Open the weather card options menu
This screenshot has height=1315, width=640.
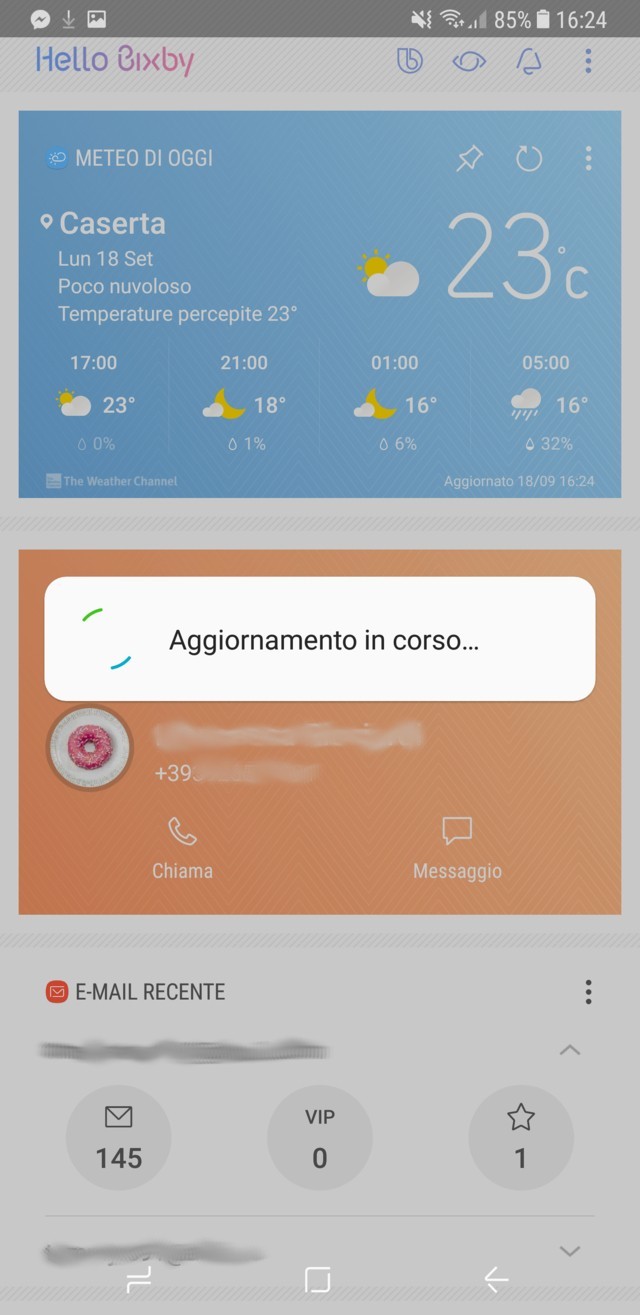(x=588, y=158)
